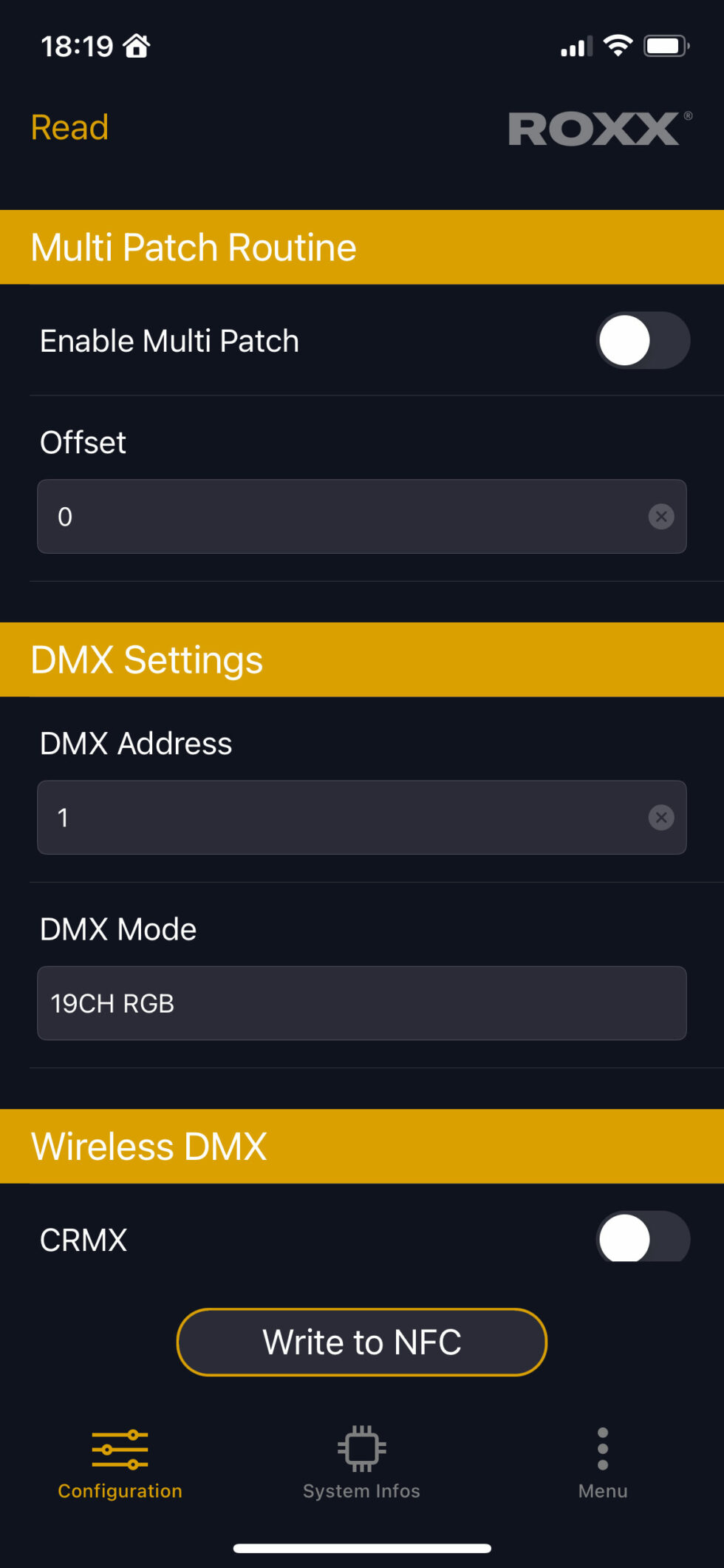This screenshot has height=1568, width=724.
Task: Clear the DMX Address field value
Action: click(661, 817)
